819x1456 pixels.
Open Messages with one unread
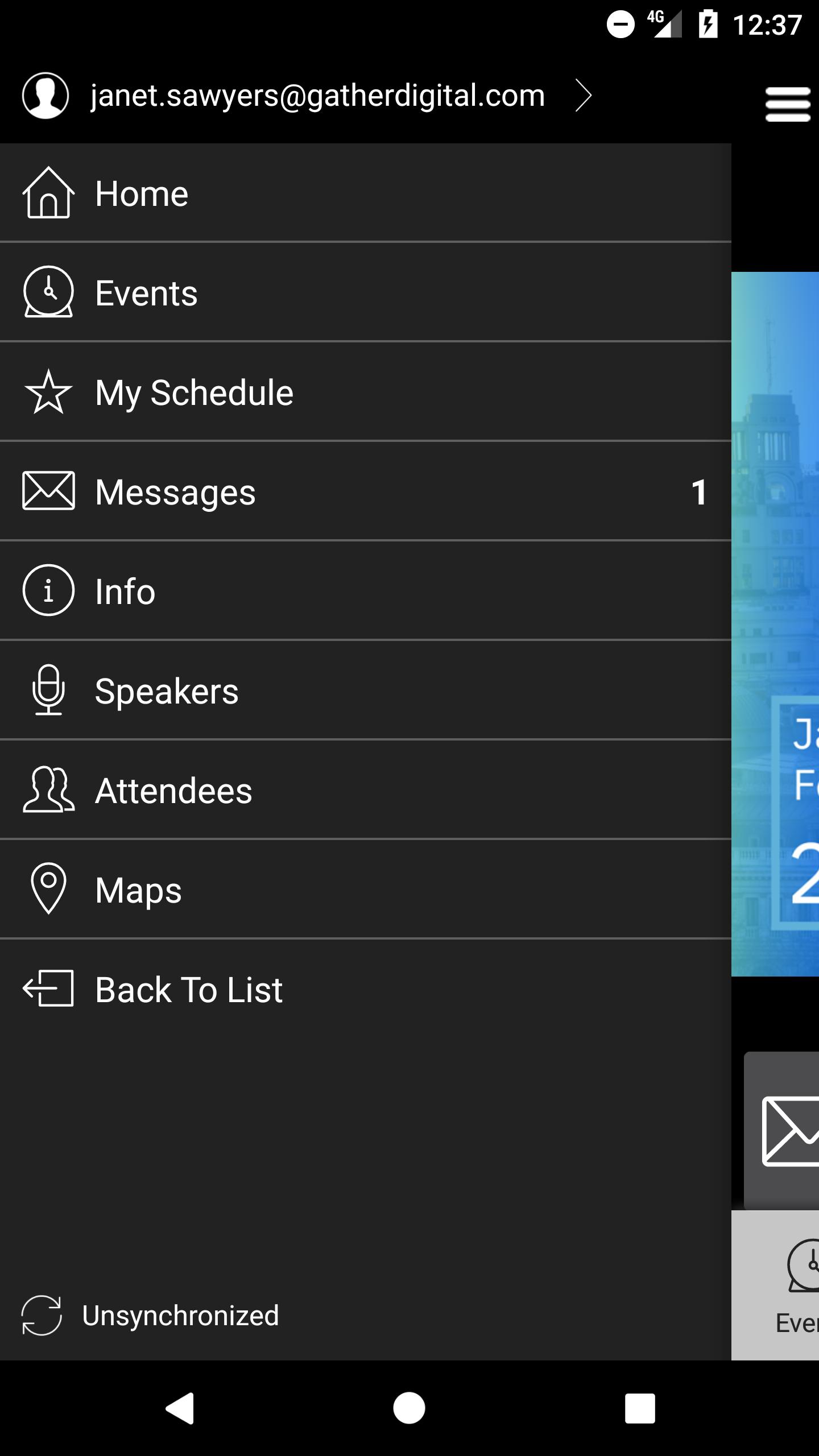click(364, 492)
